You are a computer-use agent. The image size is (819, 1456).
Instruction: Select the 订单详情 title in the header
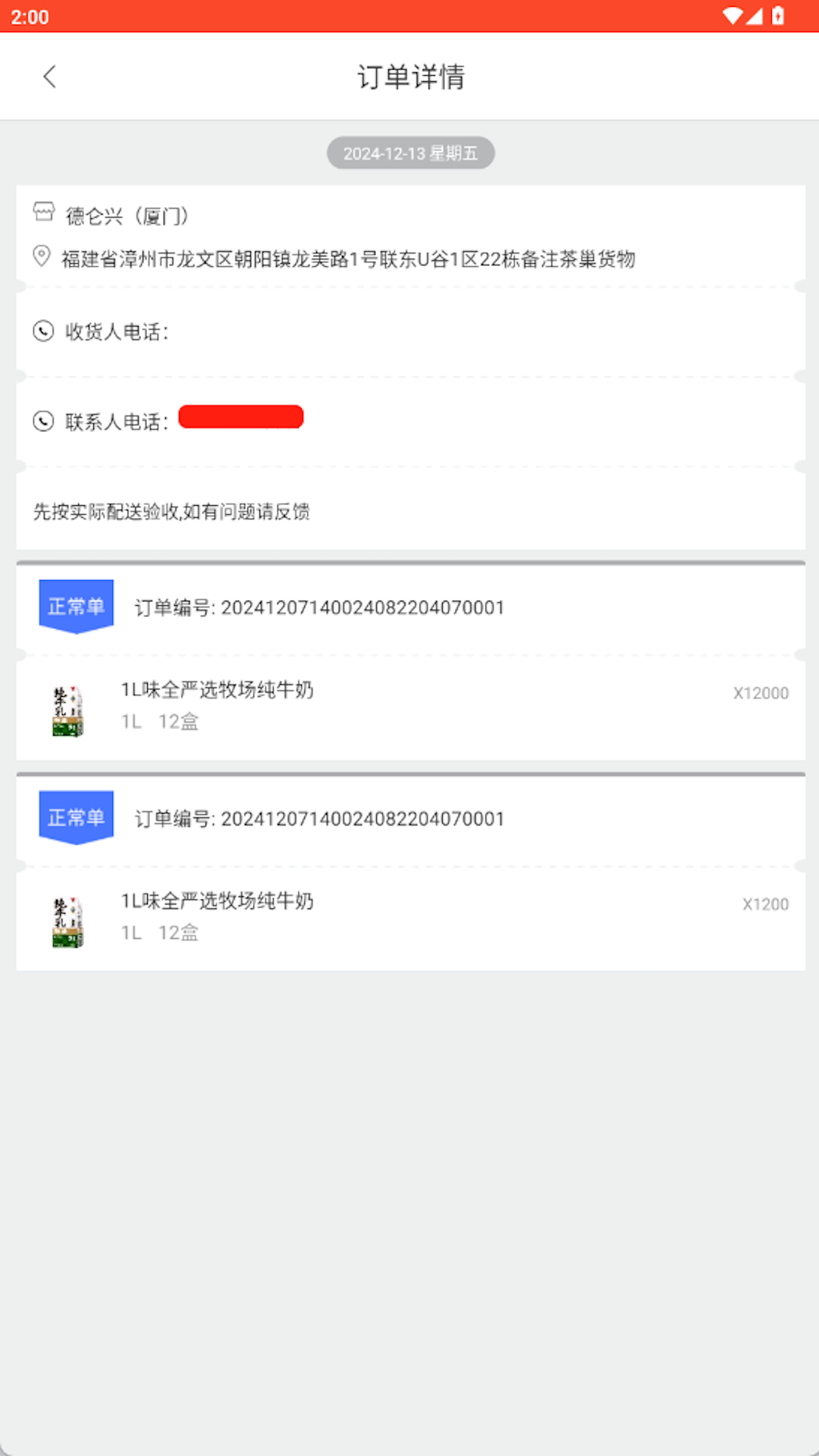(x=410, y=77)
